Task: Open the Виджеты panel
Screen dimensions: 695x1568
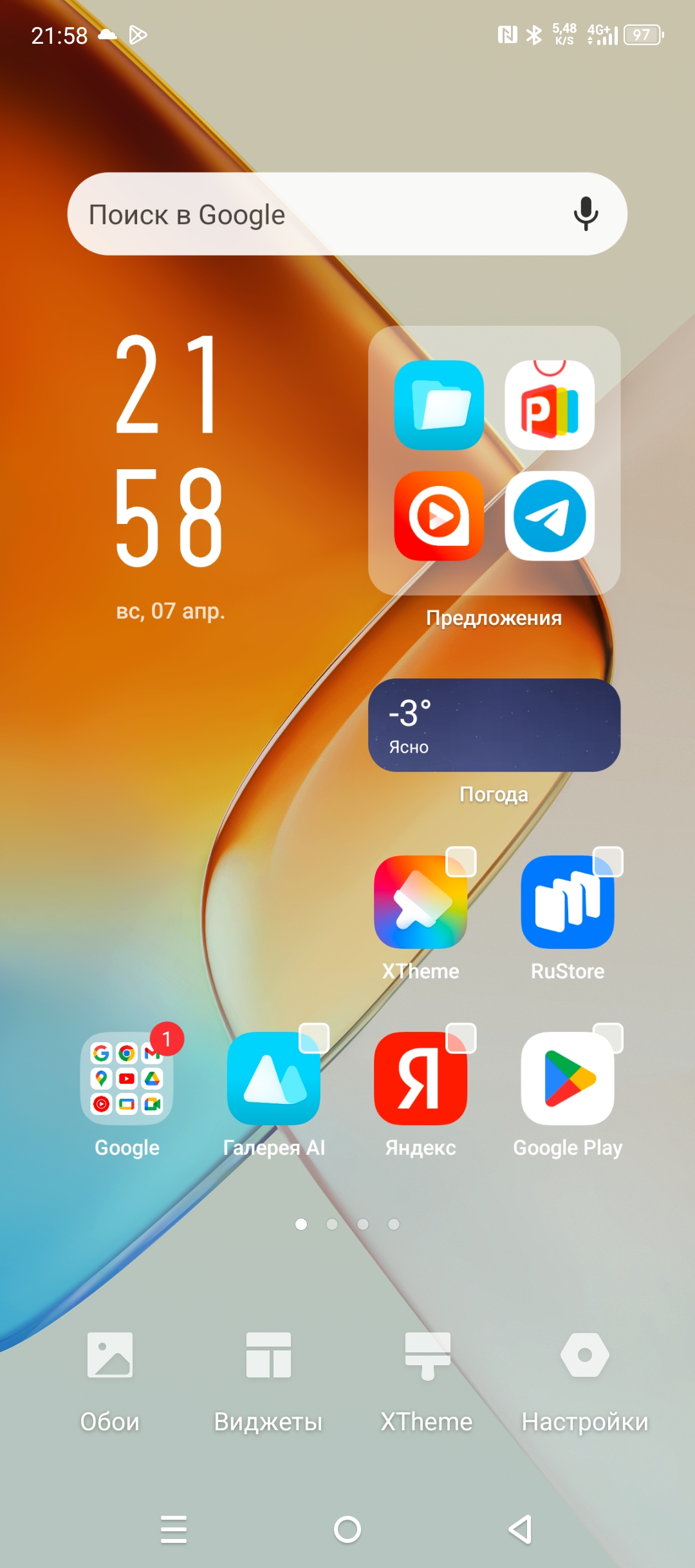Action: click(268, 1377)
